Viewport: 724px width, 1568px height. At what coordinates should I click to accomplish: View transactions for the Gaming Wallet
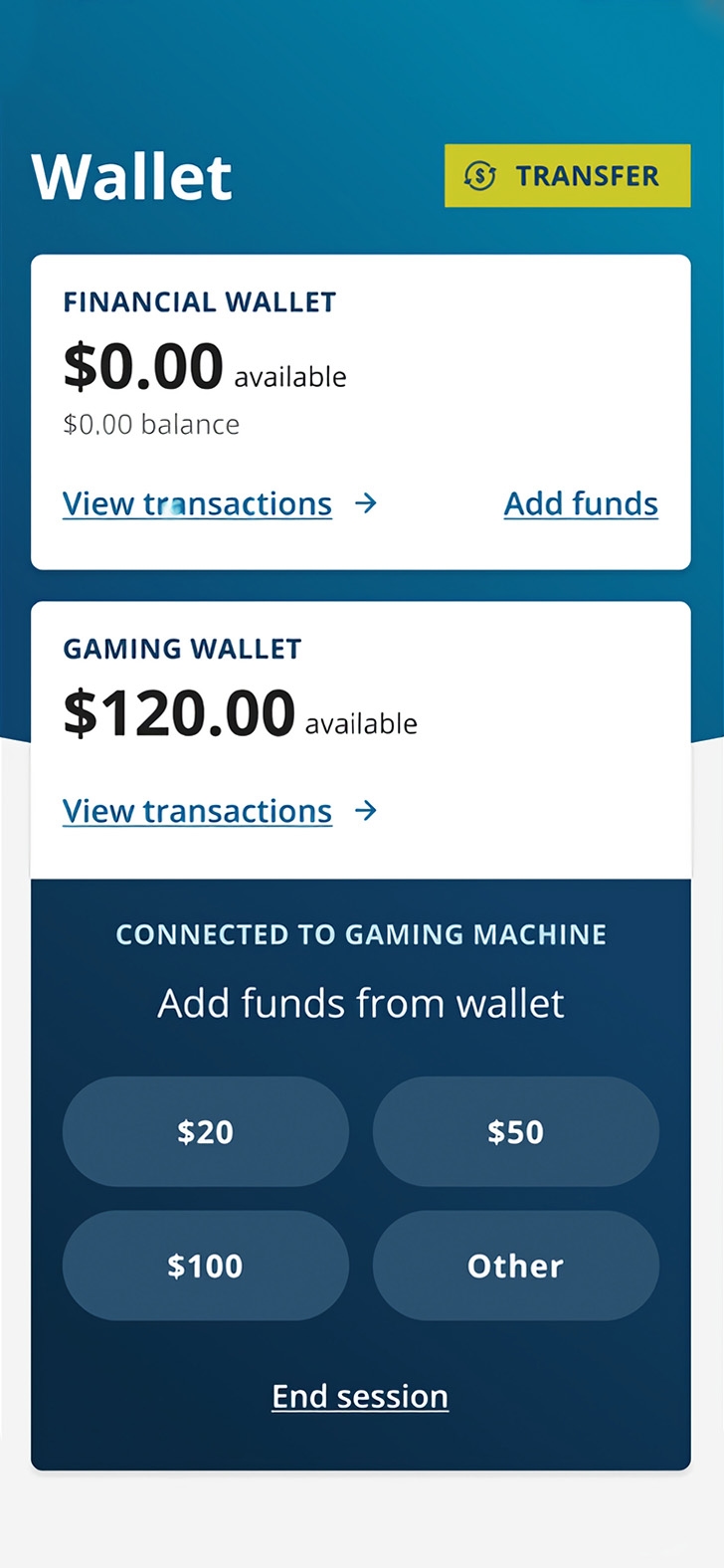point(198,812)
